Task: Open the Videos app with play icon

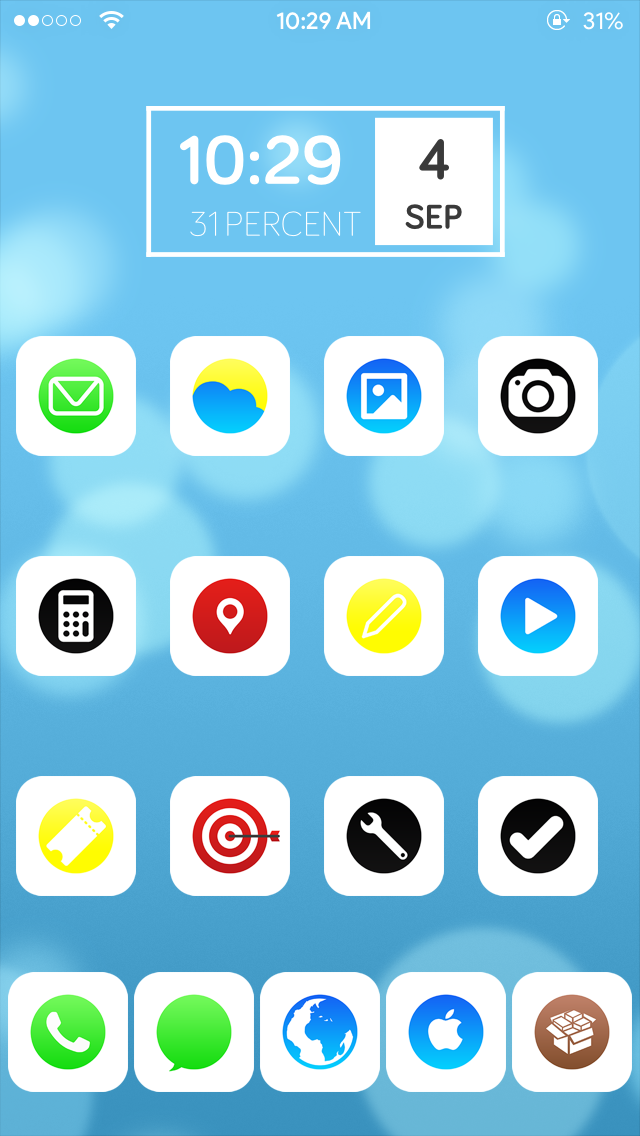Action: pos(538,616)
